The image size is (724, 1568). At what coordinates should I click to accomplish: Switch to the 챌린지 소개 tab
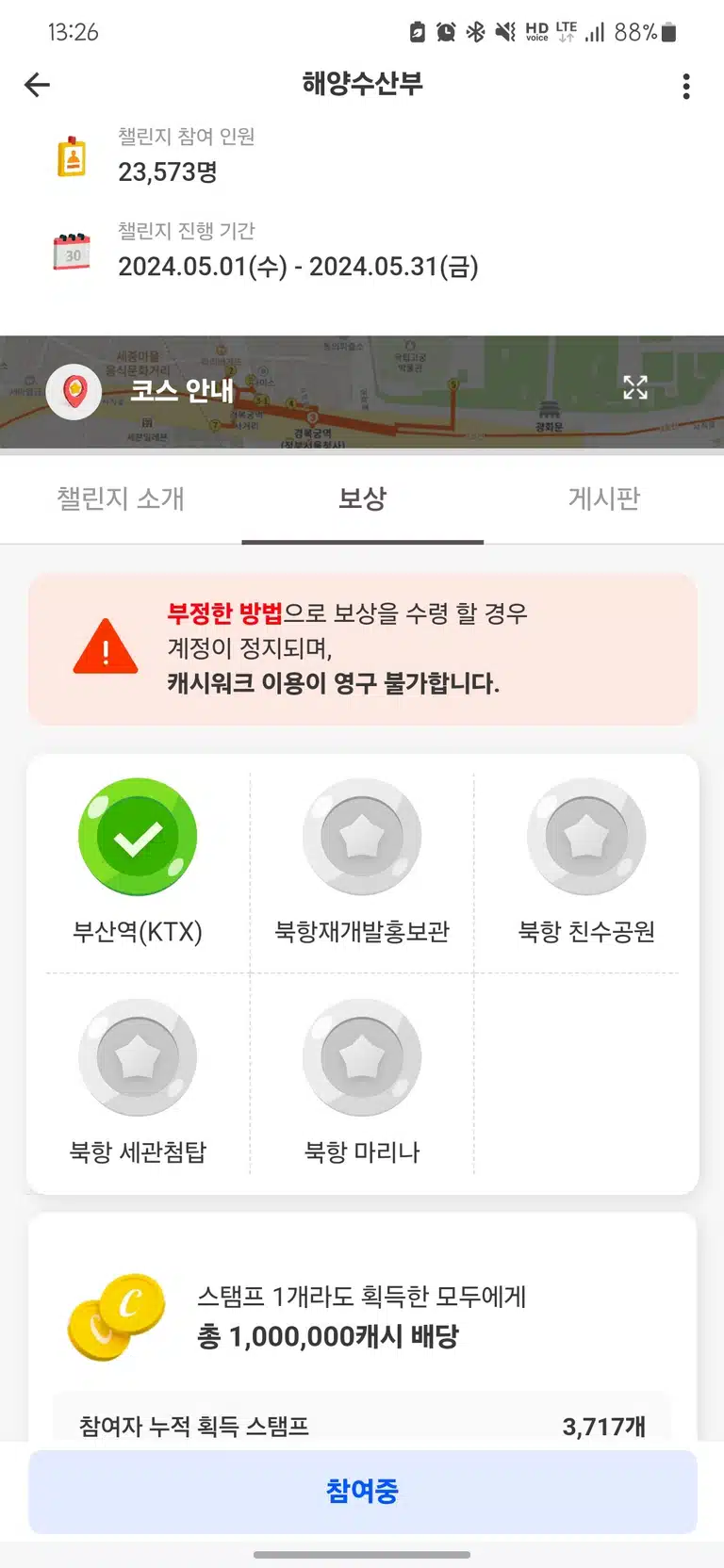(121, 498)
